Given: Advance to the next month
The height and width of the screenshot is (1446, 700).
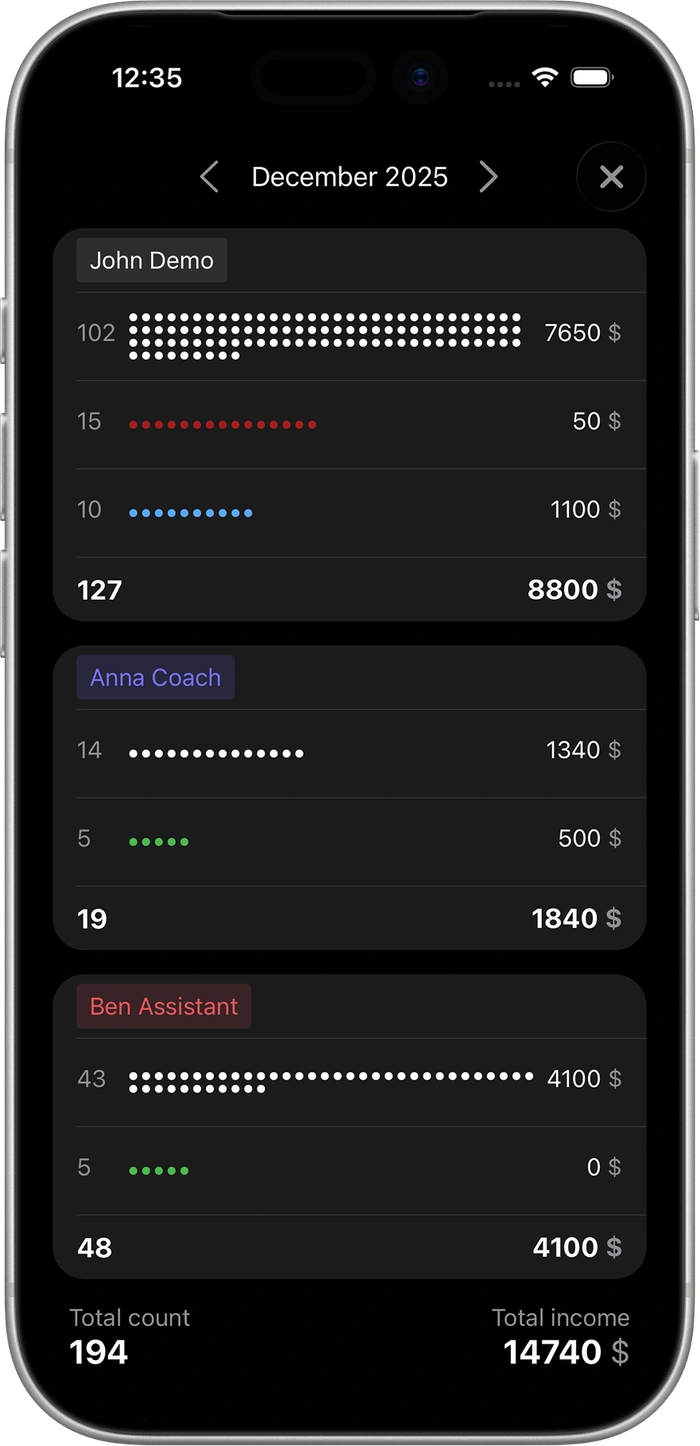Looking at the screenshot, I should pyautogui.click(x=488, y=178).
